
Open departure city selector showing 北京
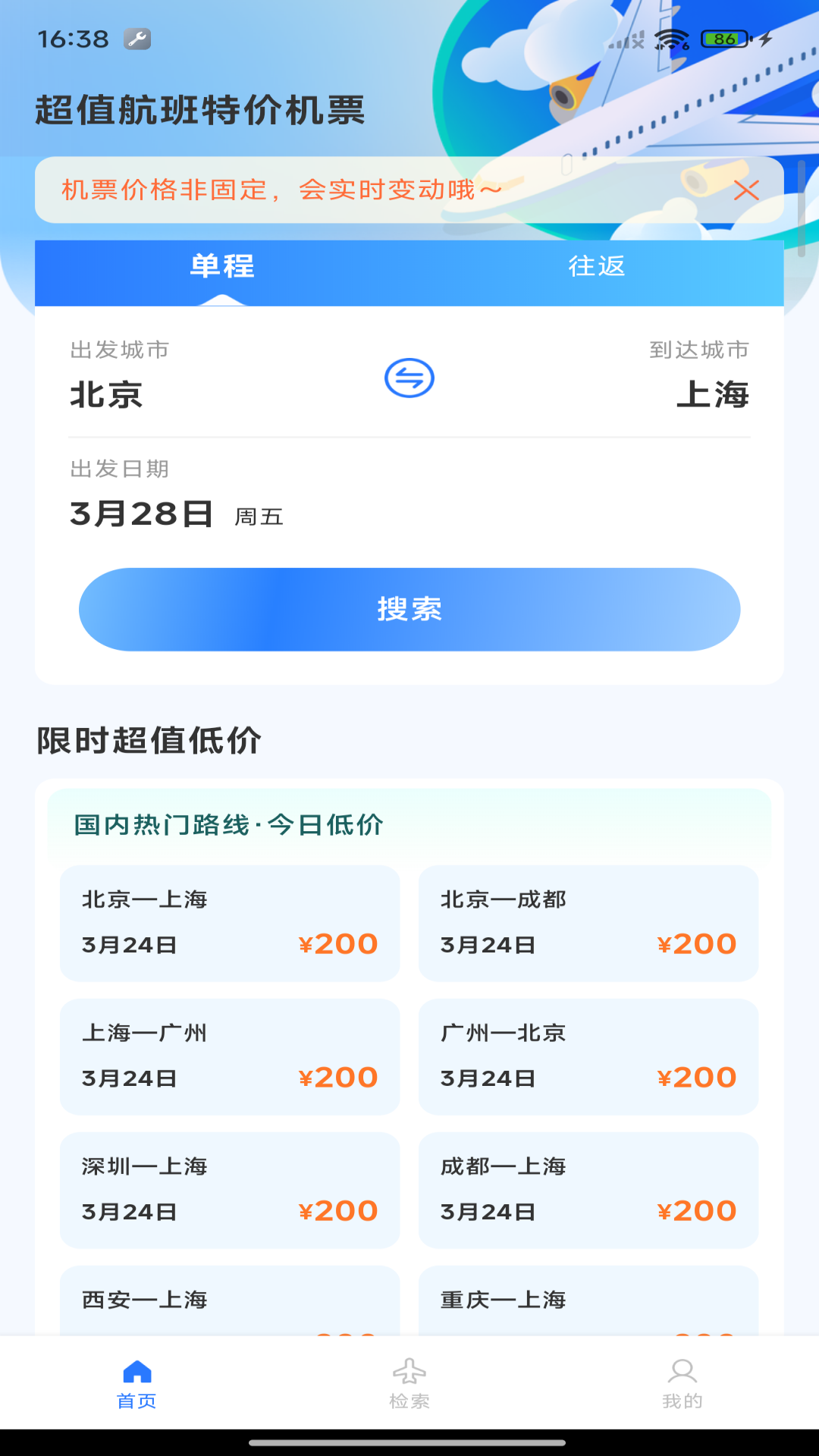pyautogui.click(x=106, y=395)
